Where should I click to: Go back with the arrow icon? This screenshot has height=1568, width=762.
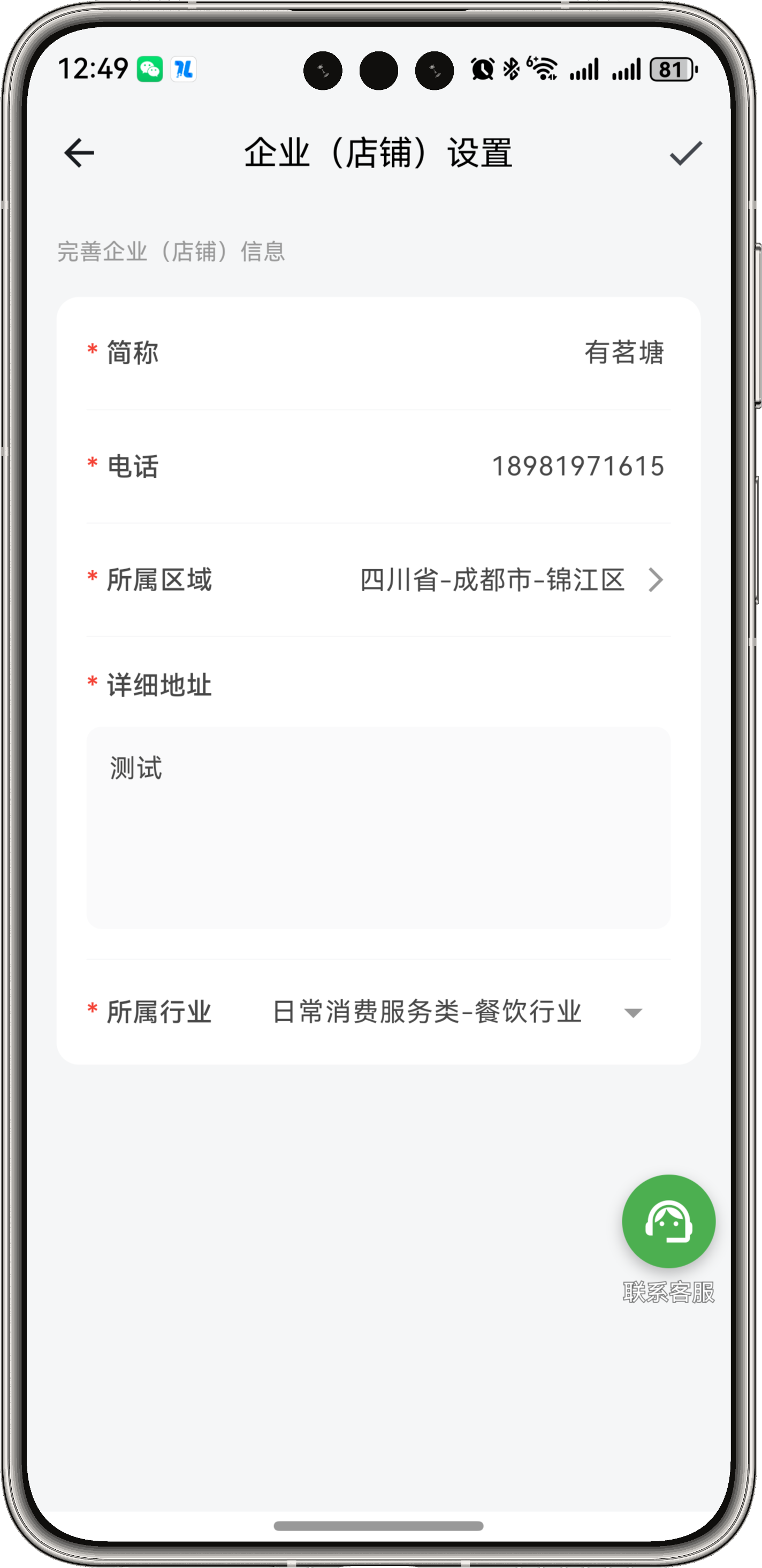[x=79, y=153]
